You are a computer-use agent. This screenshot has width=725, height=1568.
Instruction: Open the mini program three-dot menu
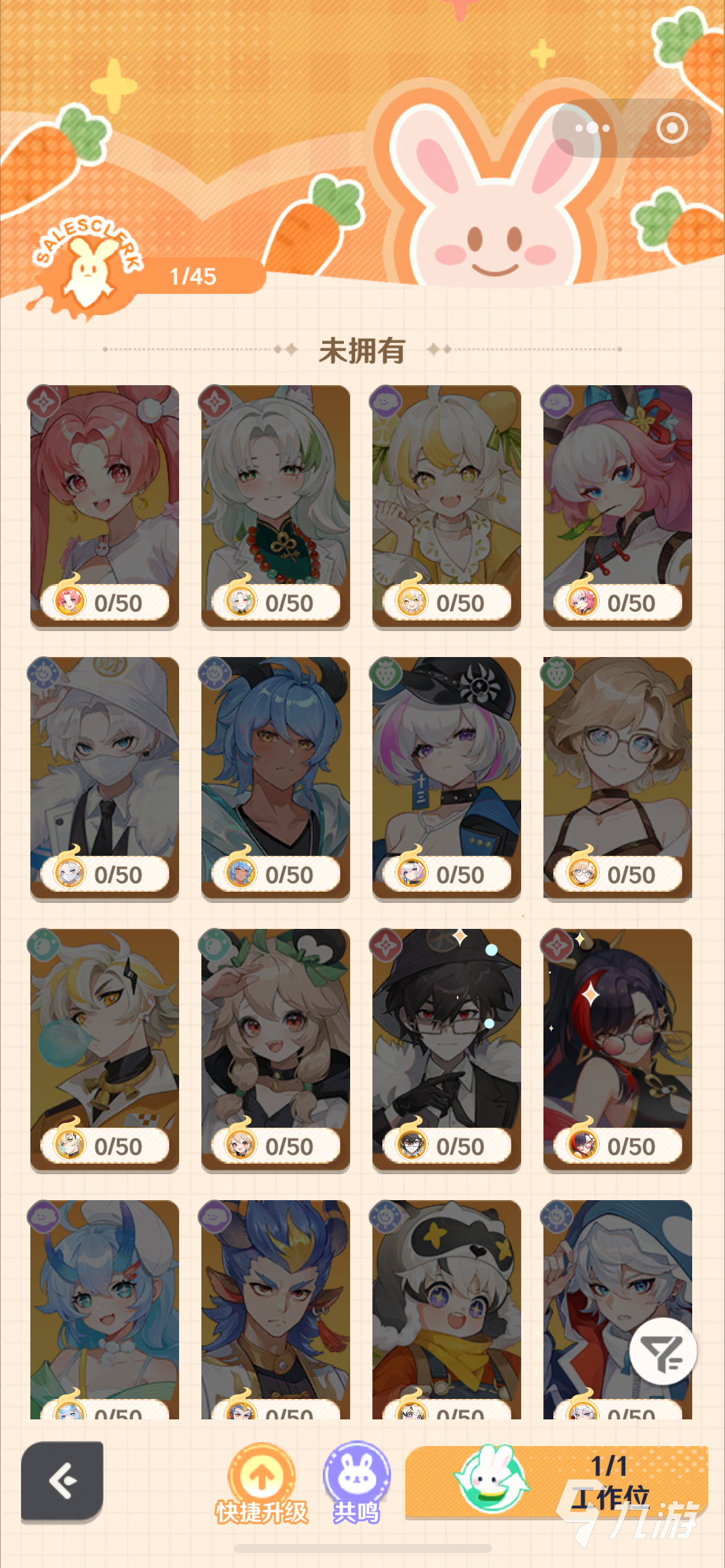click(x=592, y=128)
